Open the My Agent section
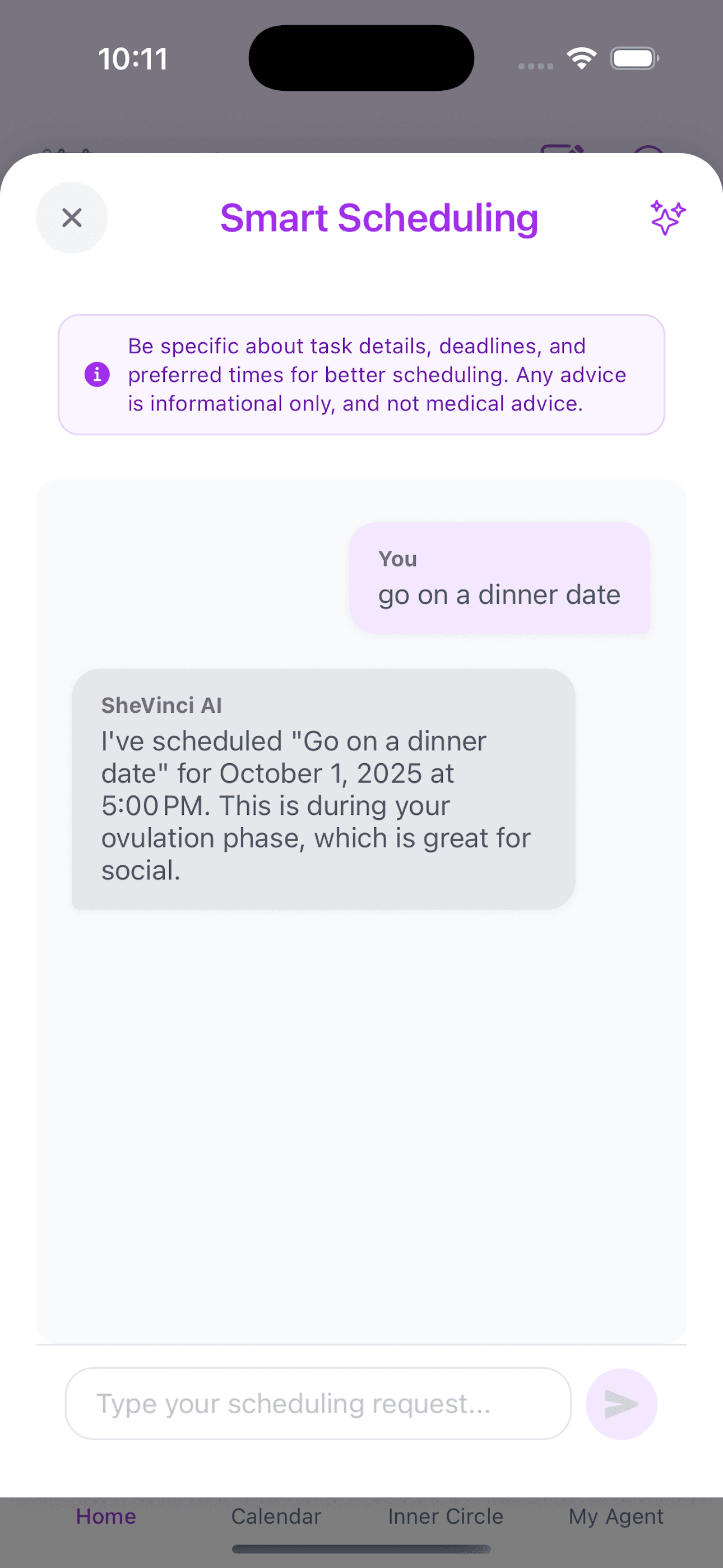723x1568 pixels. (616, 1517)
